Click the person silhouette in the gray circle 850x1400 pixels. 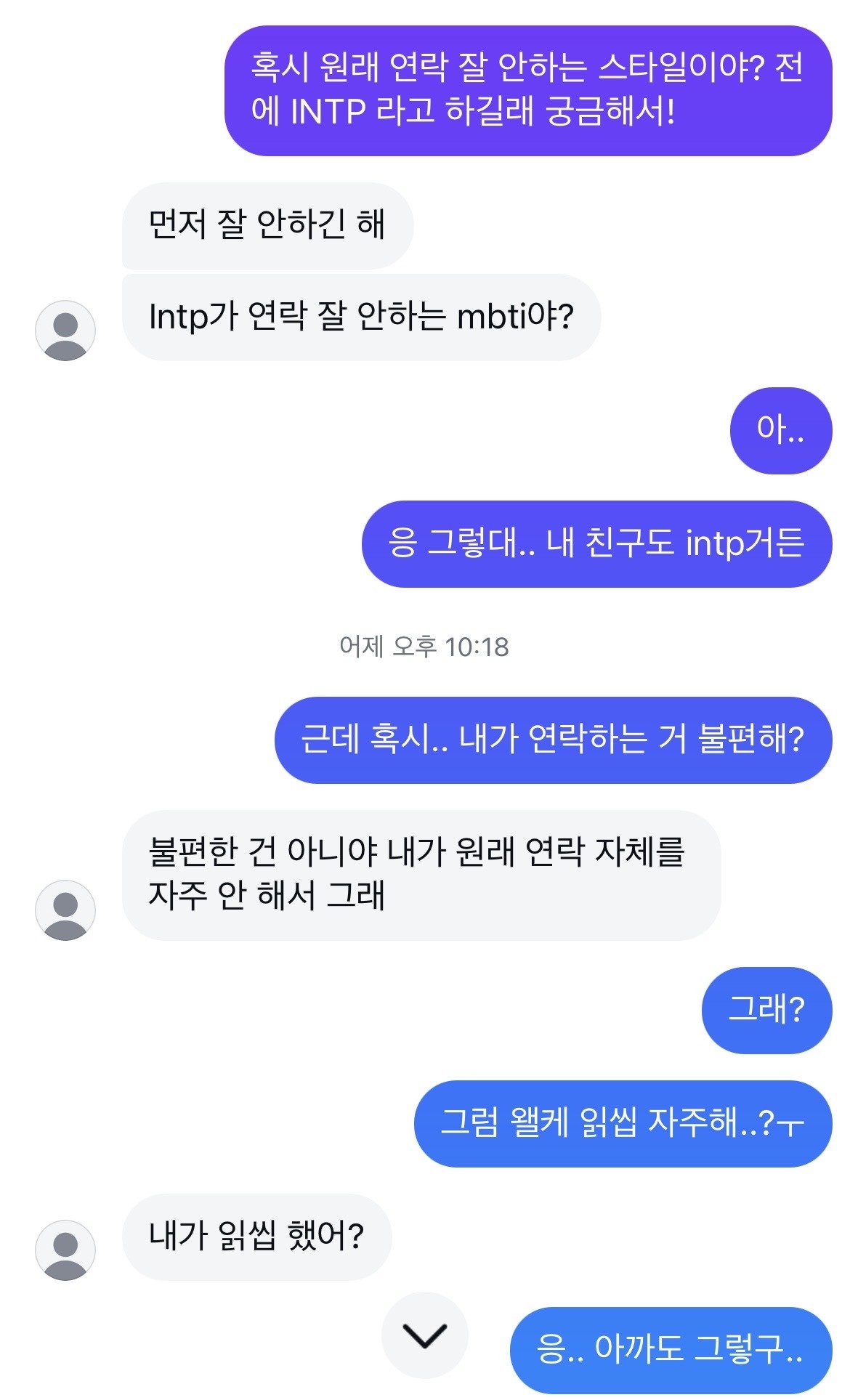[64, 331]
